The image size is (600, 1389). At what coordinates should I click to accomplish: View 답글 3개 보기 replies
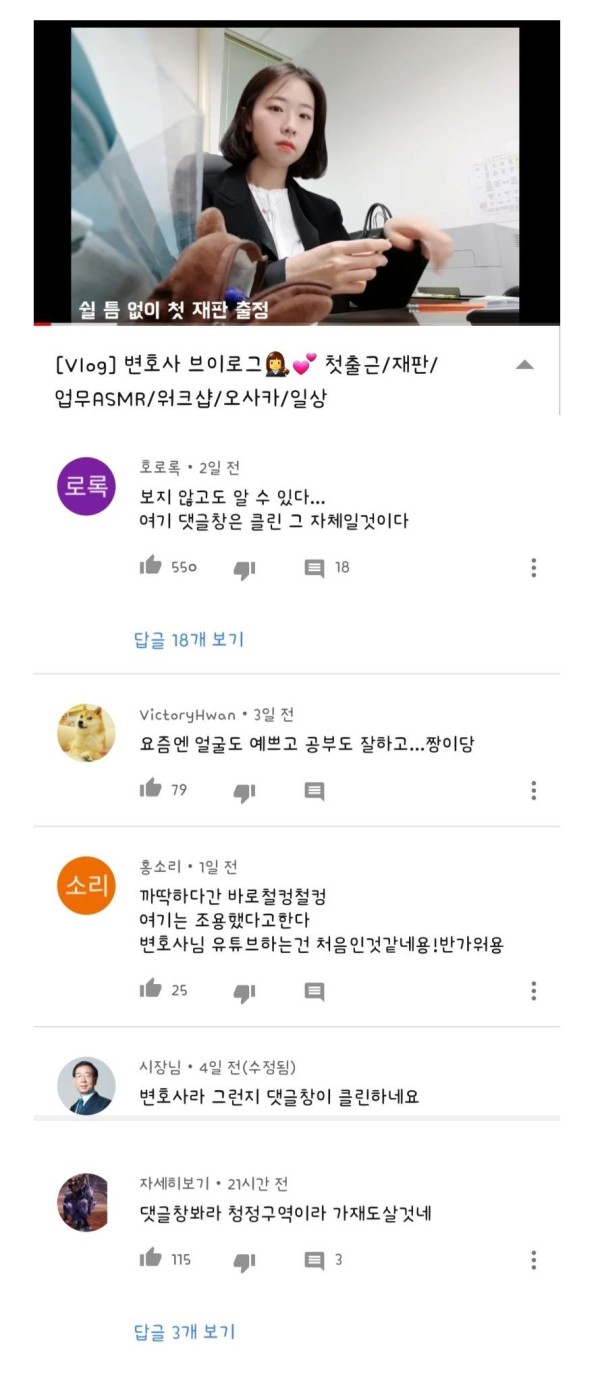(184, 1332)
